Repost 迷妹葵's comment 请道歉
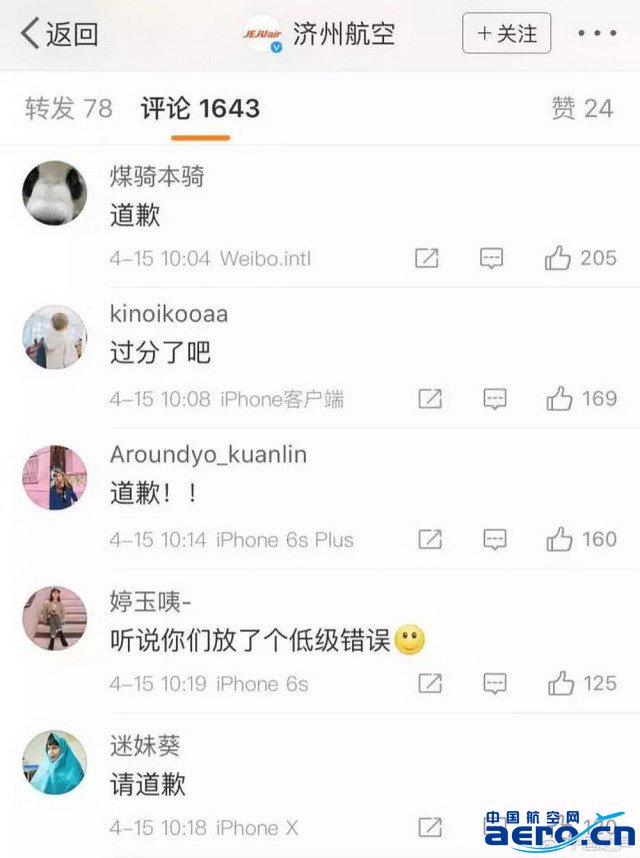 pos(430,827)
